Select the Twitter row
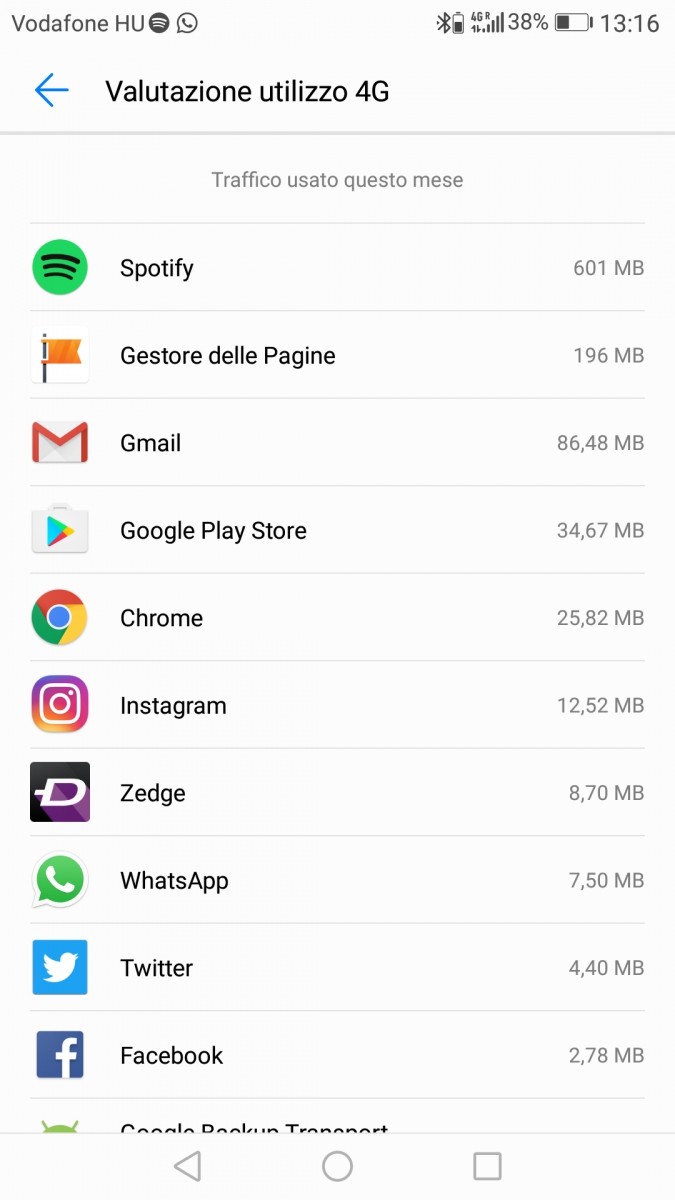Viewport: 675px width, 1200px height. point(337,968)
